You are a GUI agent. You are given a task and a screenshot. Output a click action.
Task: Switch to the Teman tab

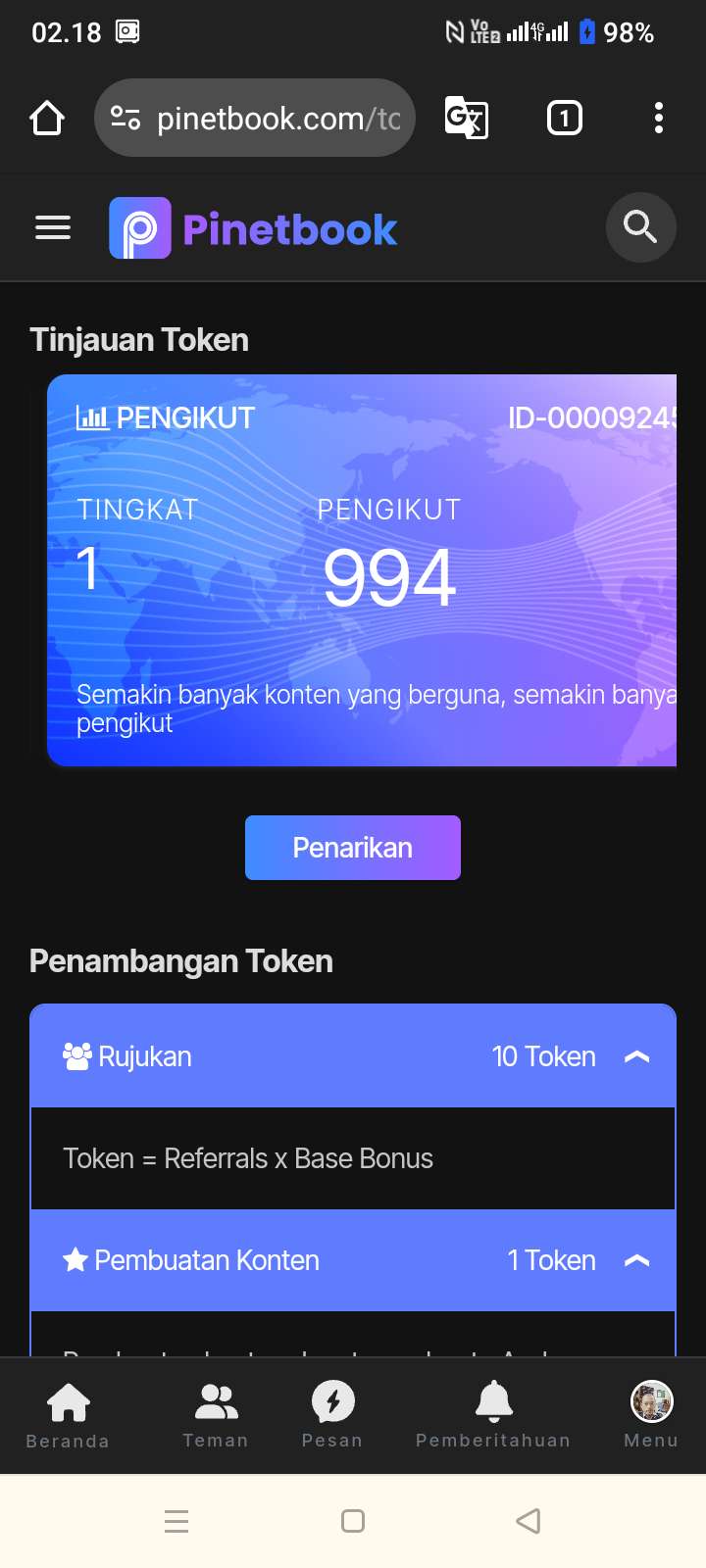[x=216, y=1415]
